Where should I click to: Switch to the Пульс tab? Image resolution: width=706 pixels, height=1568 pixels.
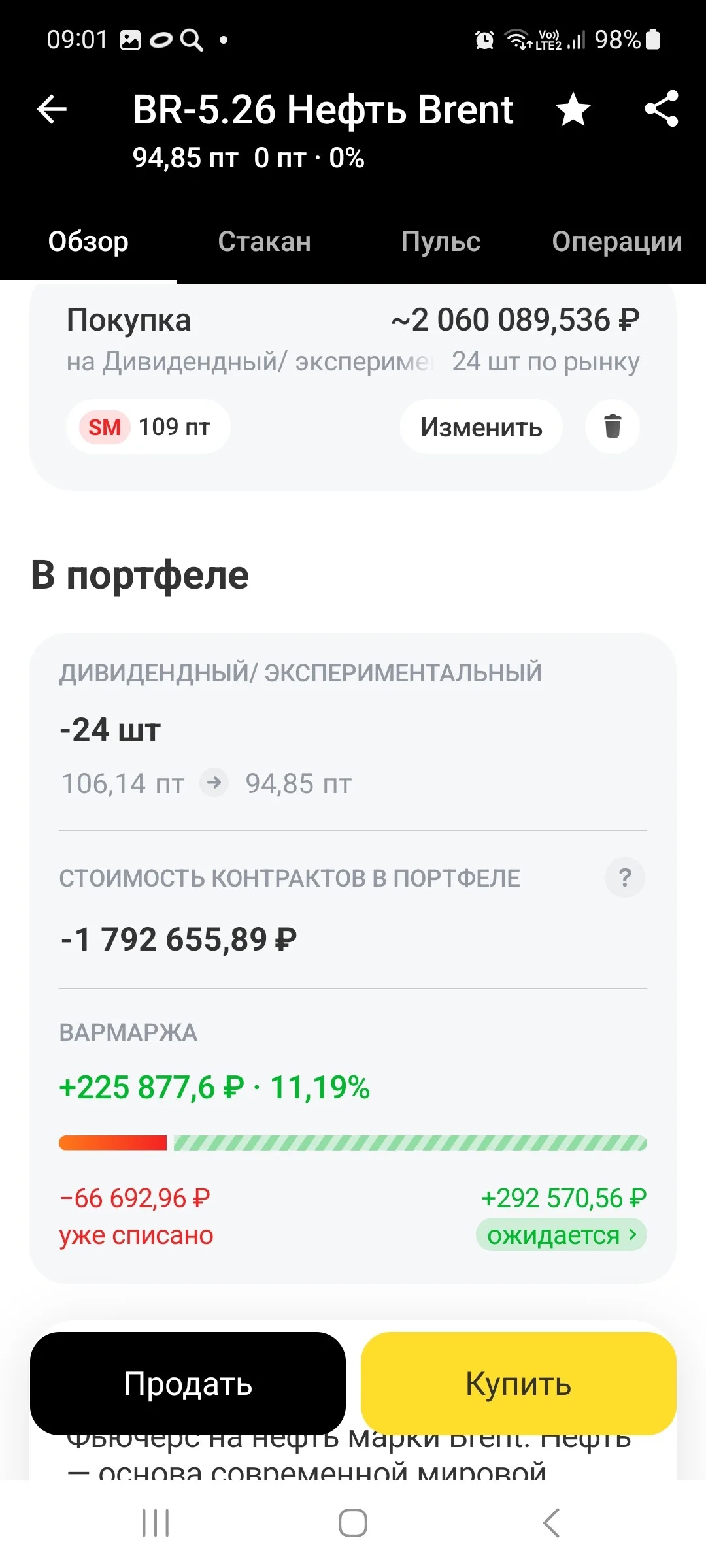[441, 242]
